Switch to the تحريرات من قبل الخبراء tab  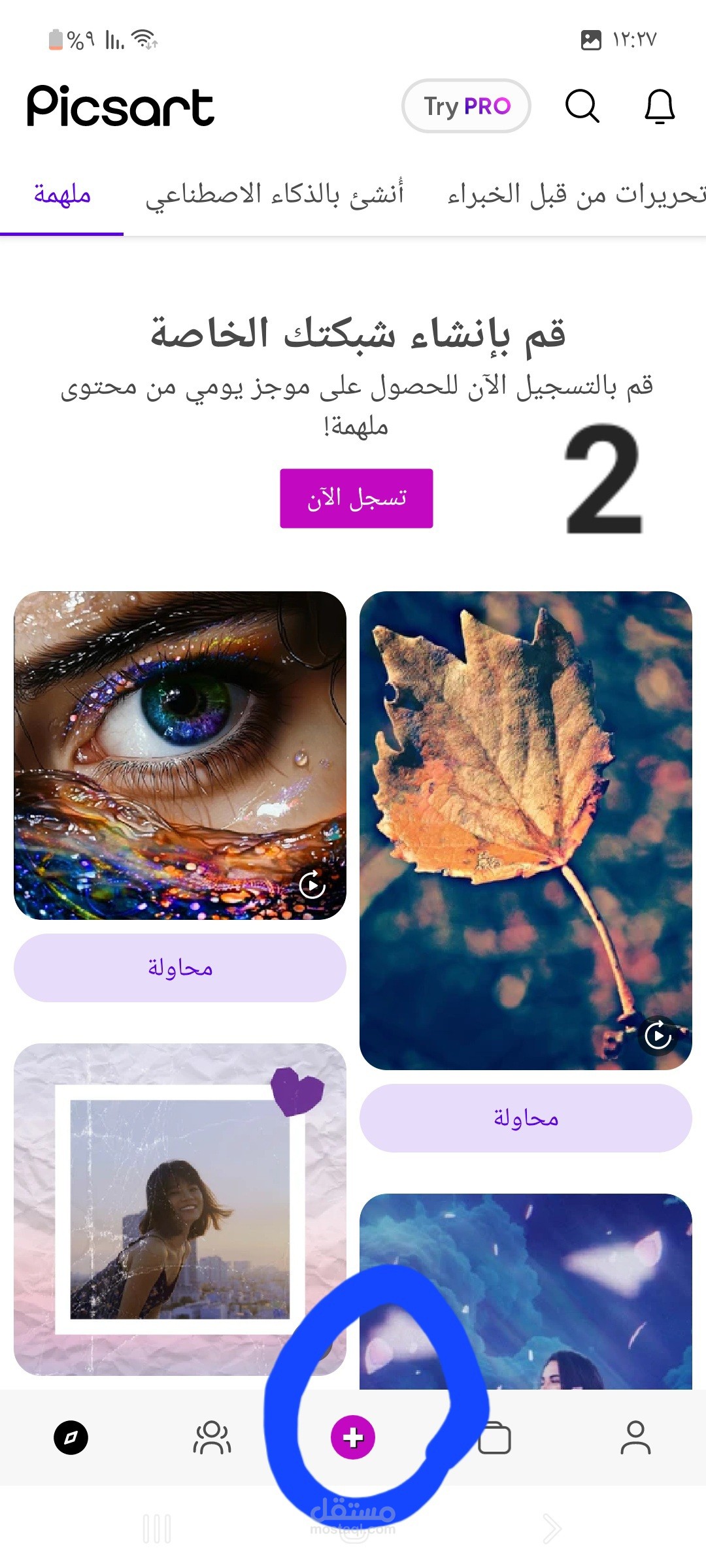(577, 194)
